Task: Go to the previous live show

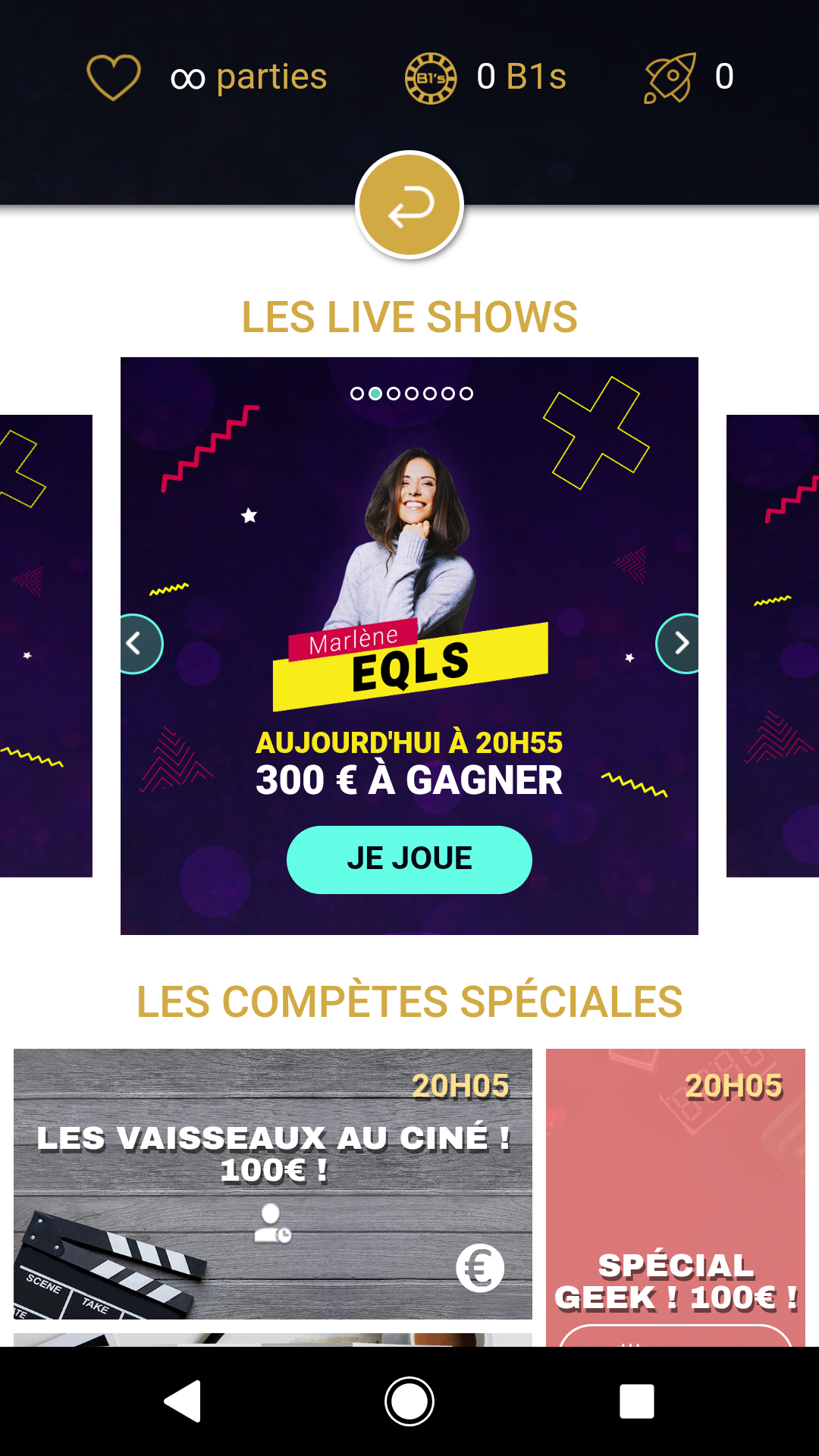Action: pos(140,643)
